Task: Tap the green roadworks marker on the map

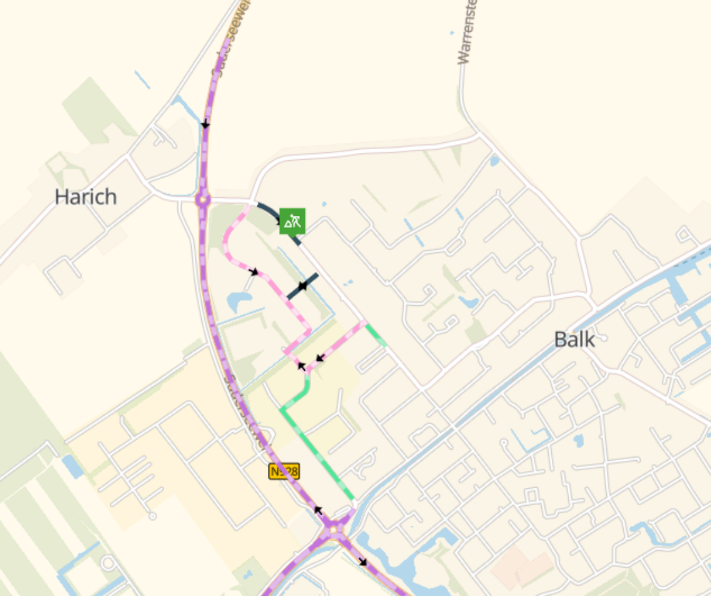Action: (x=292, y=219)
